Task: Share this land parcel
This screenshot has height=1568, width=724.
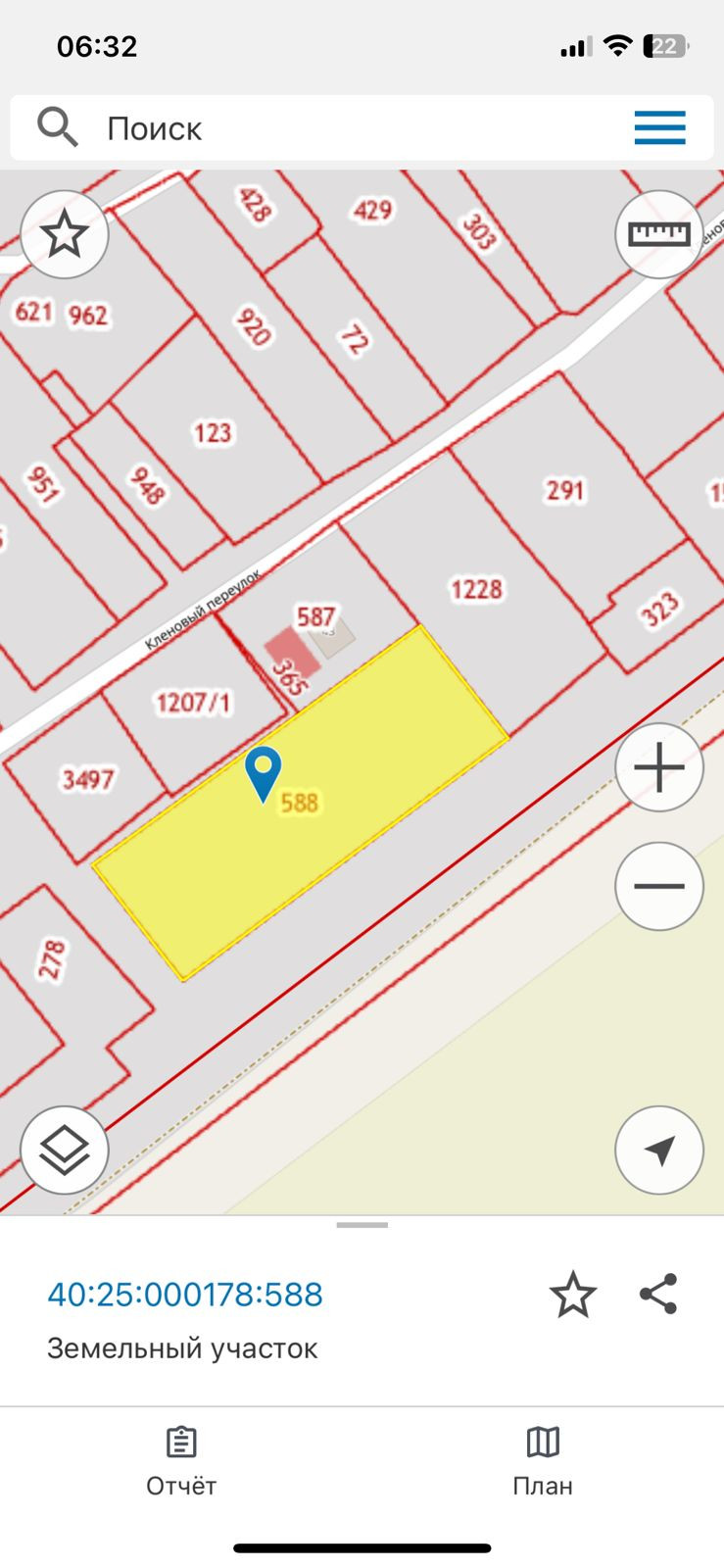Action: coord(658,1295)
